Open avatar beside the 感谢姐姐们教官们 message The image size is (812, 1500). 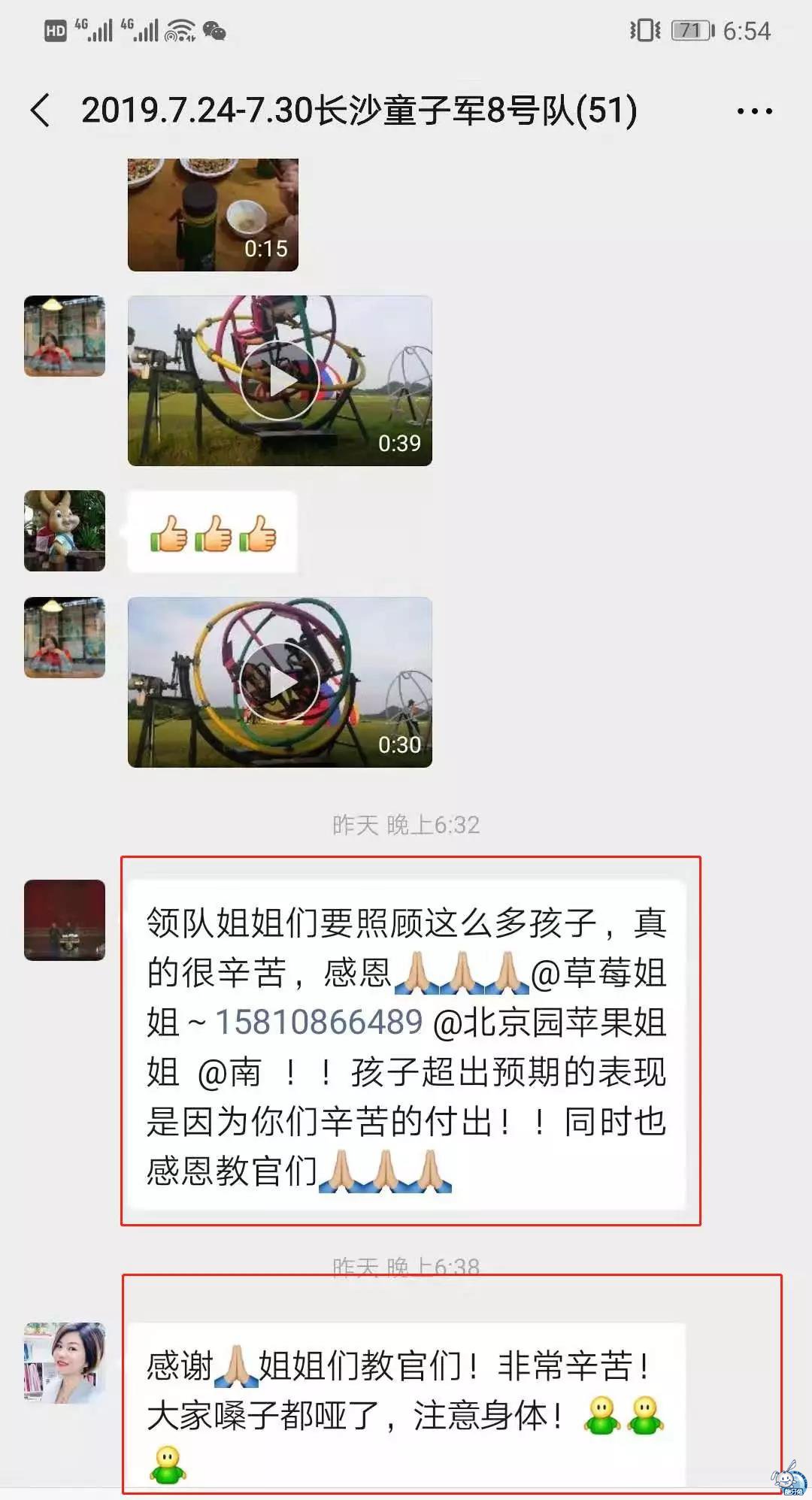(65, 1363)
